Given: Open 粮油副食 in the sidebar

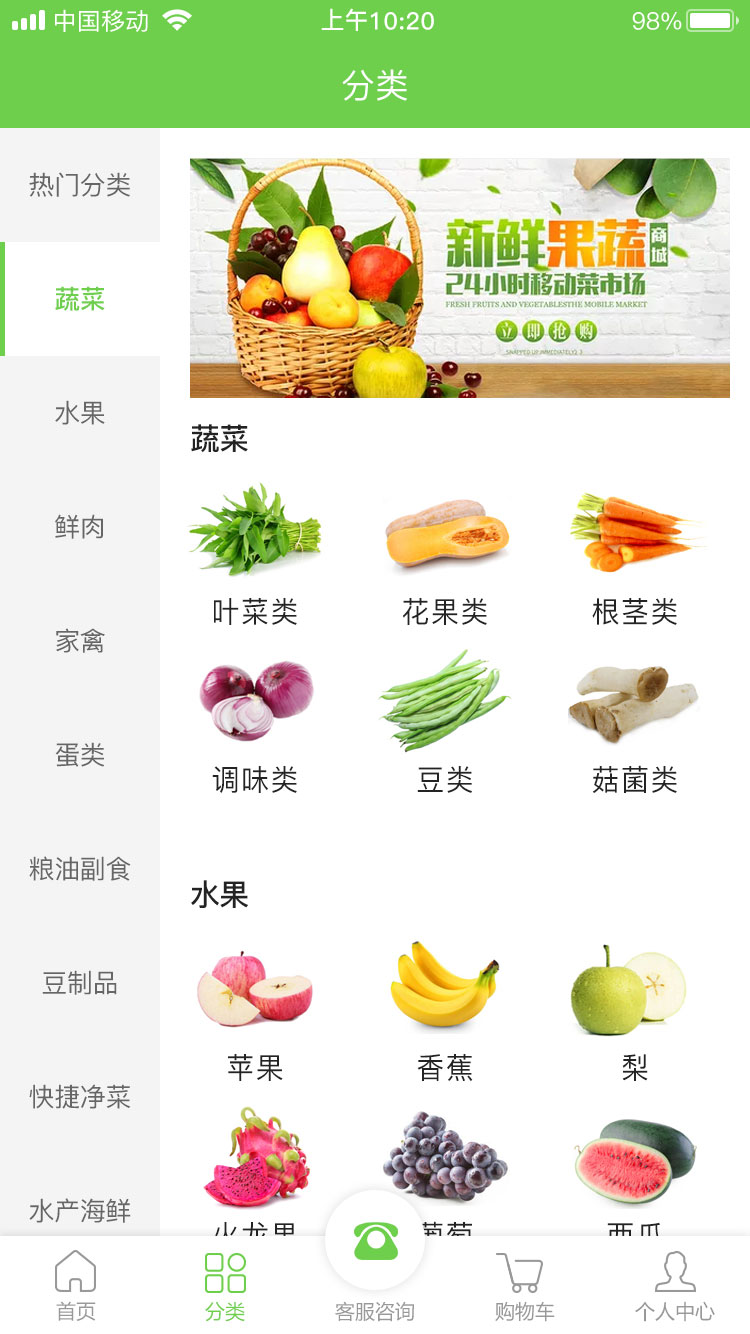Looking at the screenshot, I should [80, 869].
